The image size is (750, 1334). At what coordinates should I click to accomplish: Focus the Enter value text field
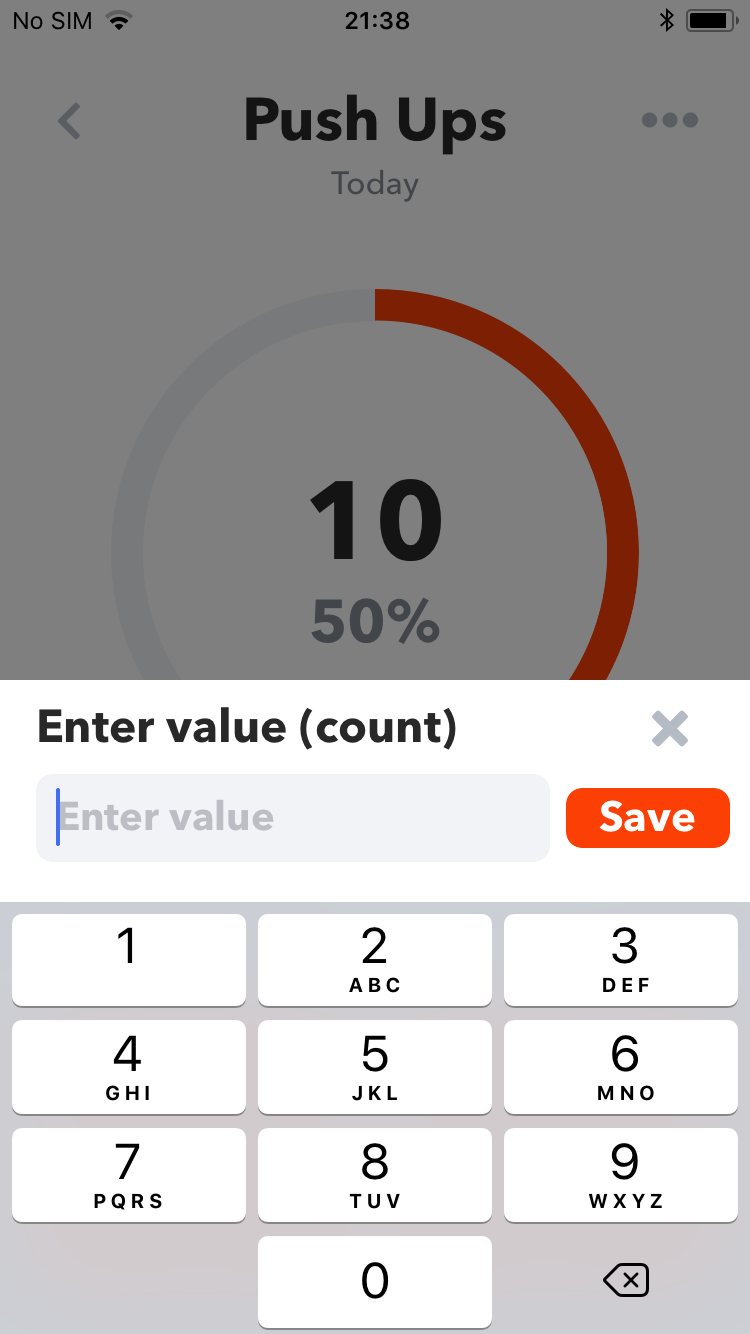coord(292,818)
